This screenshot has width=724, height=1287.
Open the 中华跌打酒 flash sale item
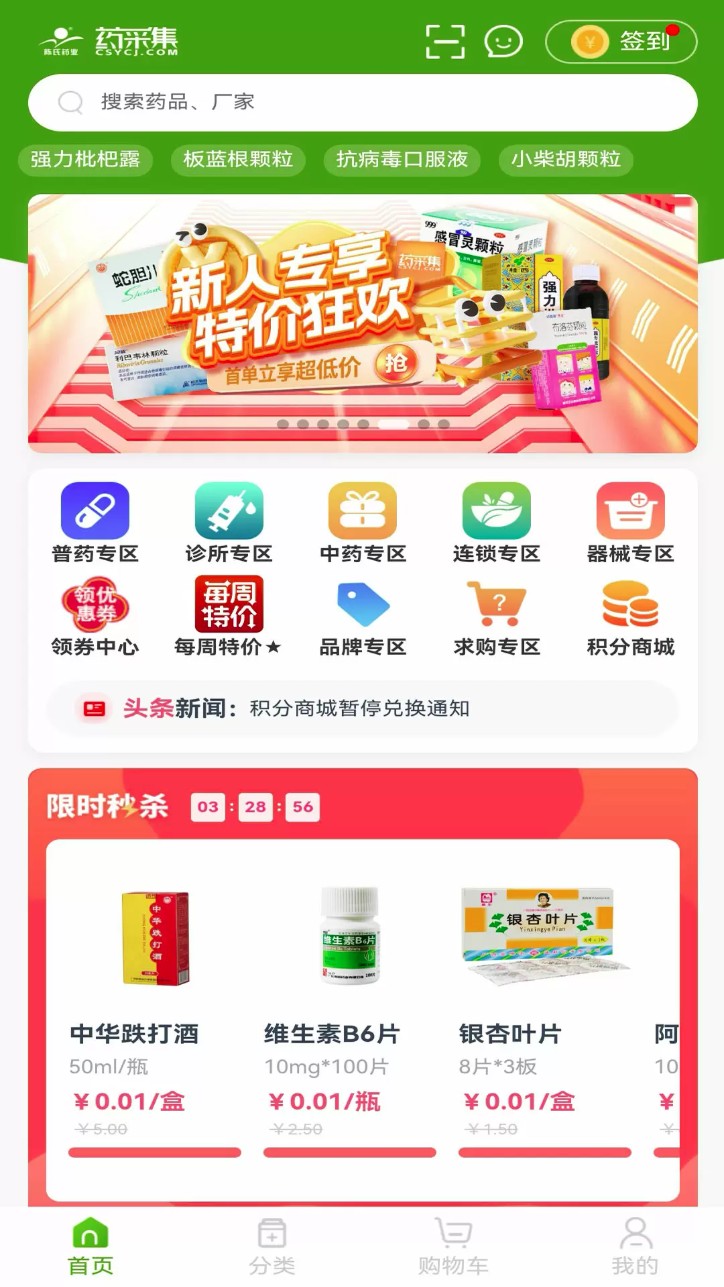(154, 1010)
